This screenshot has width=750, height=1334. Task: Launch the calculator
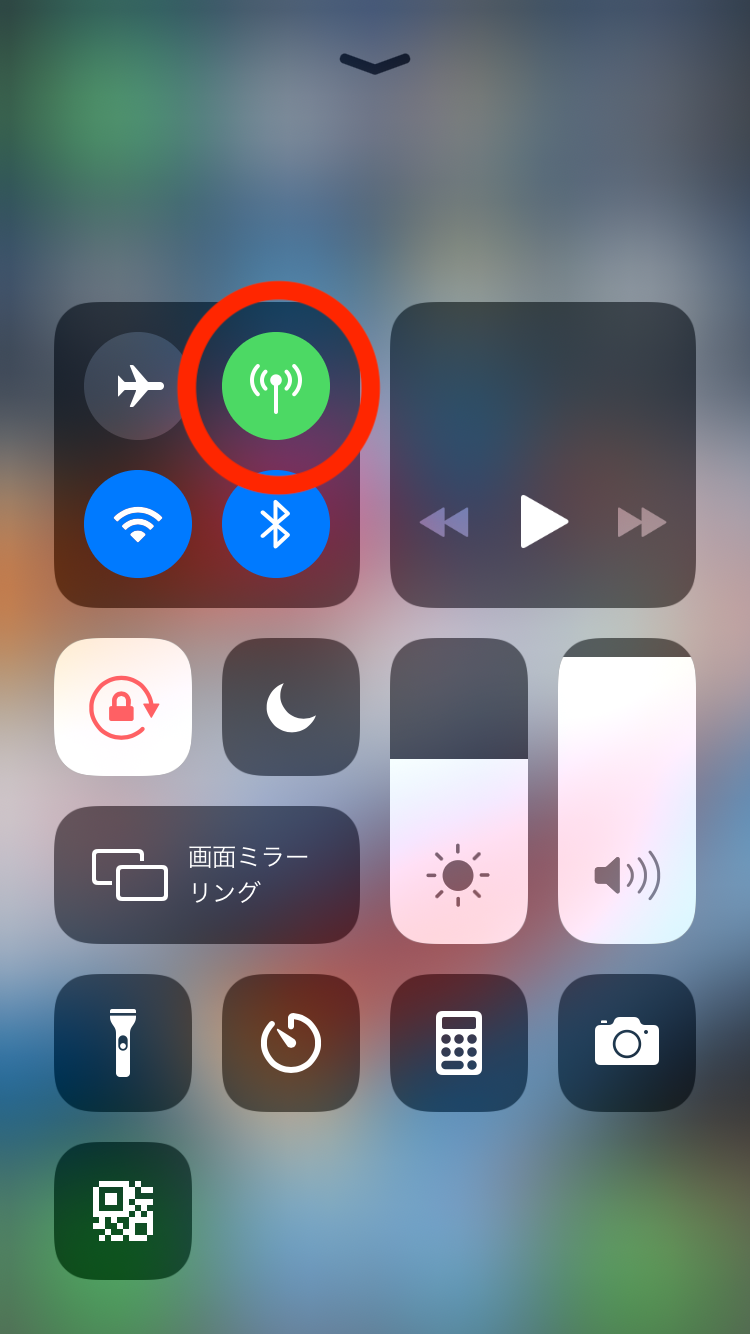(459, 1043)
